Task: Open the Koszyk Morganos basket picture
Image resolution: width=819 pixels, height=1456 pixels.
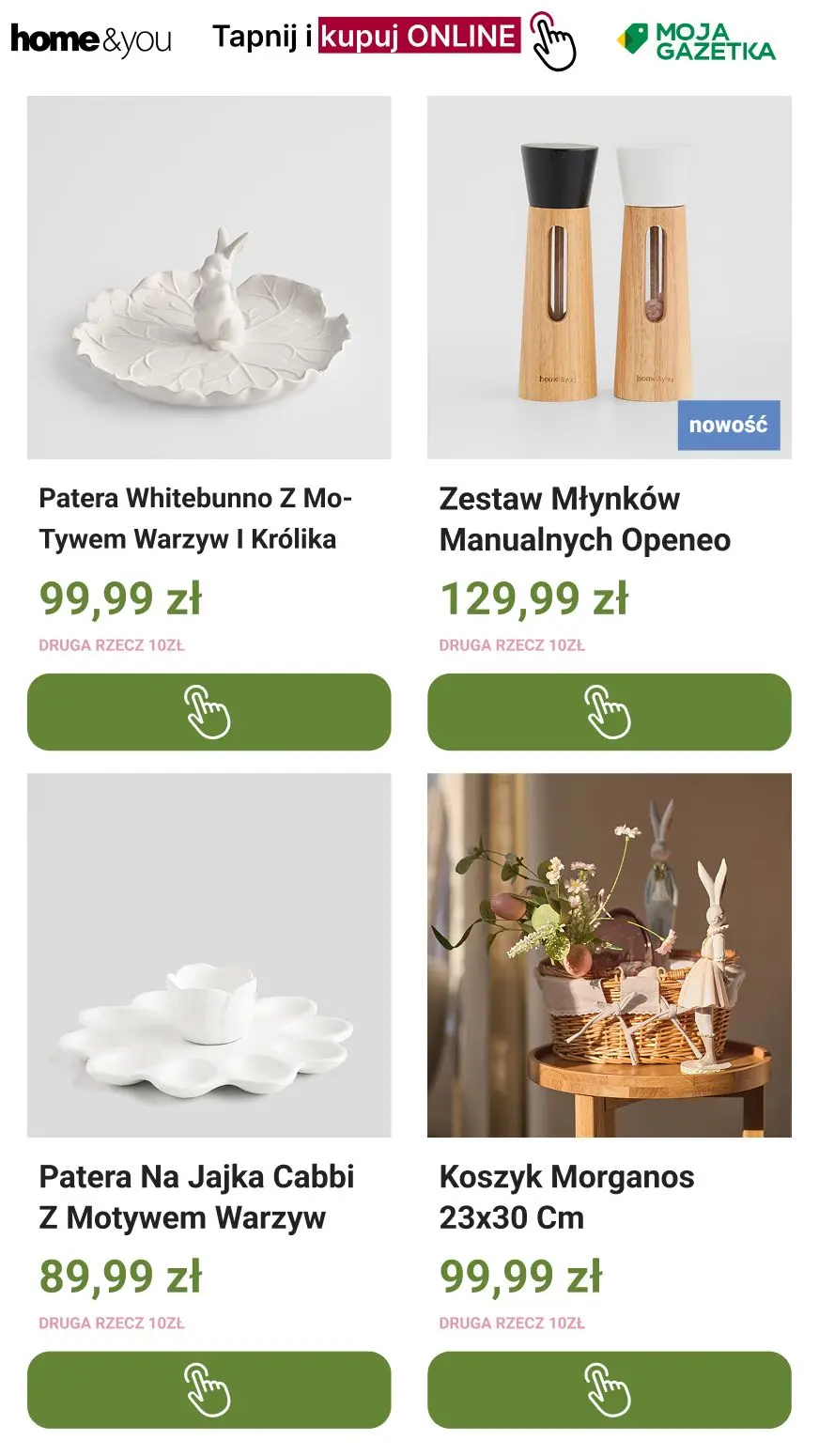Action: point(609,954)
